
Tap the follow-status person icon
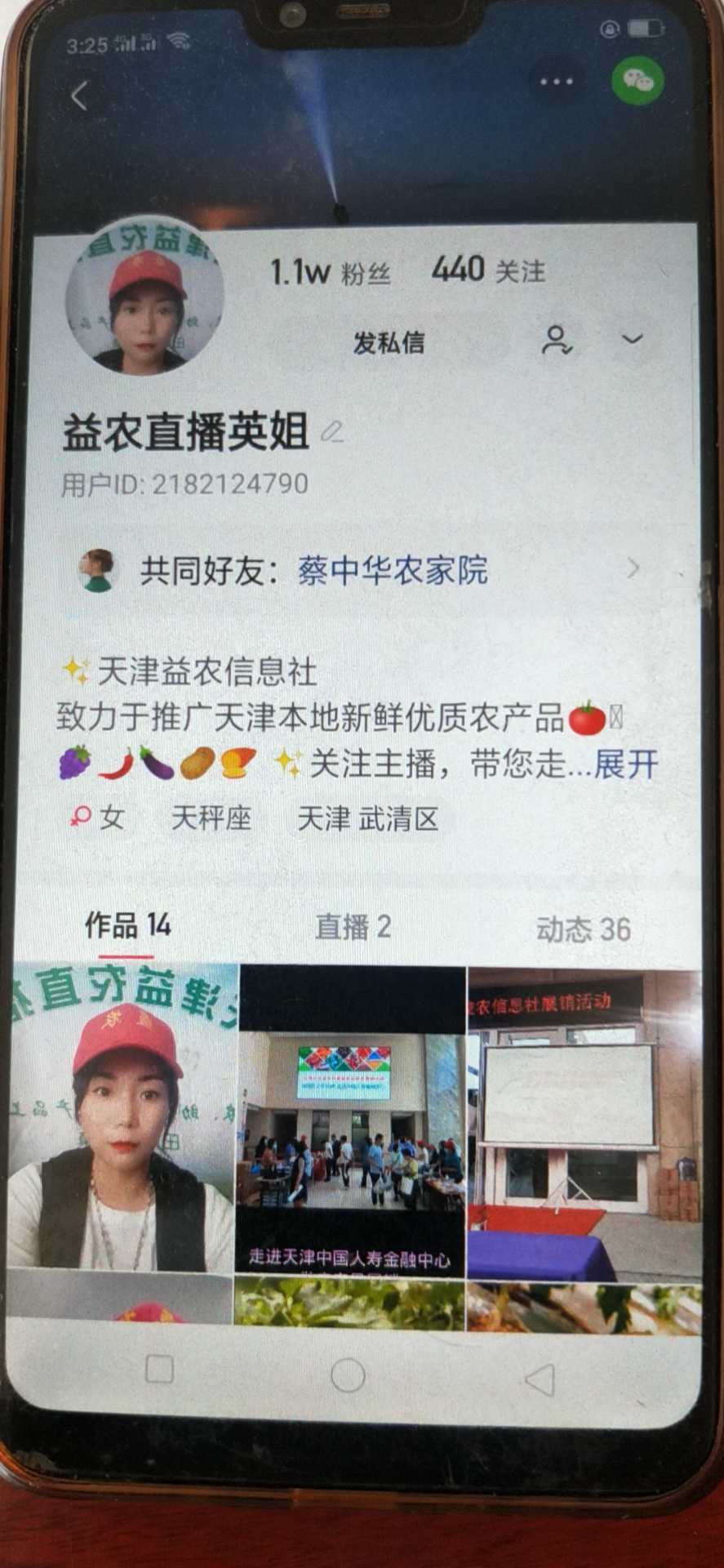557,341
